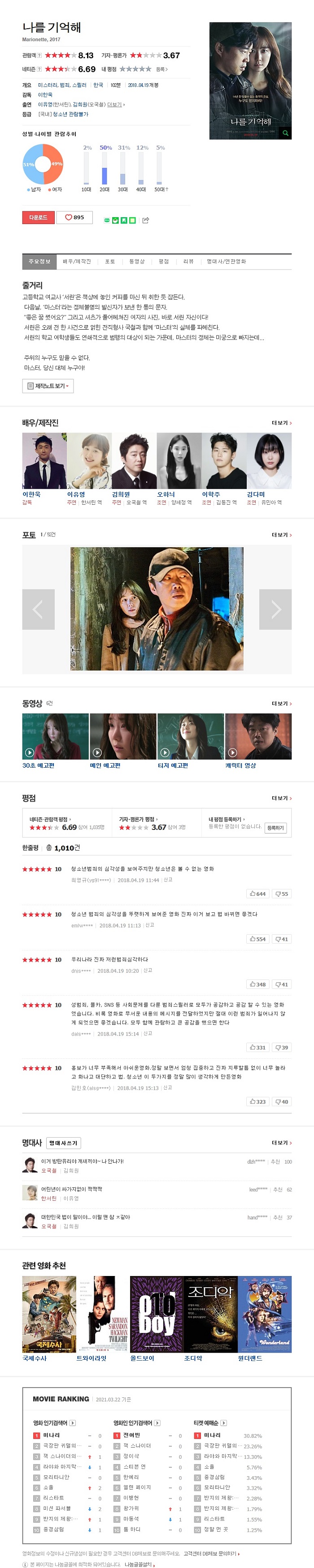Image resolution: width=314 pixels, height=1568 pixels.
Task: Tap 등록하기 to register my rating
Action: click(275, 828)
